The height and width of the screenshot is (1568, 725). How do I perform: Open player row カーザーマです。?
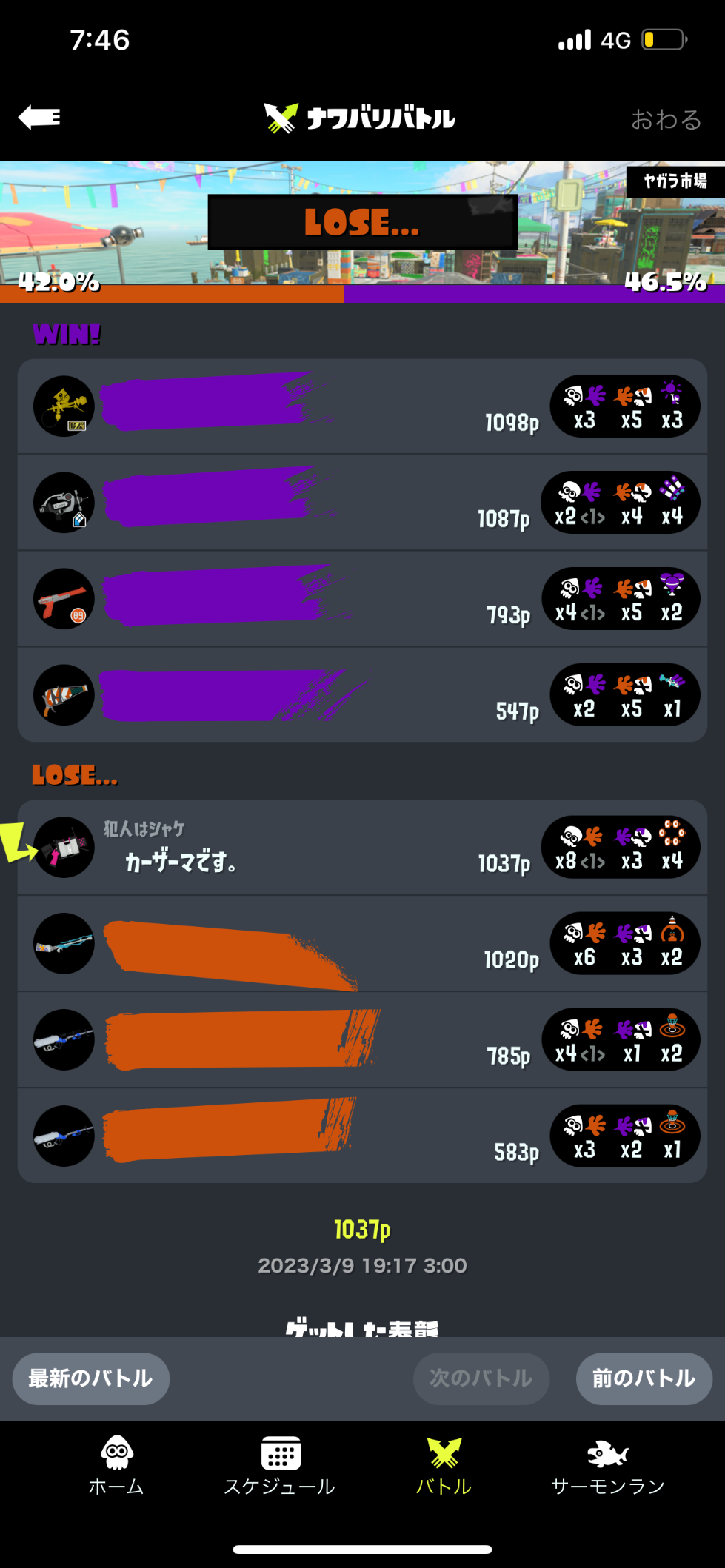pos(362,848)
